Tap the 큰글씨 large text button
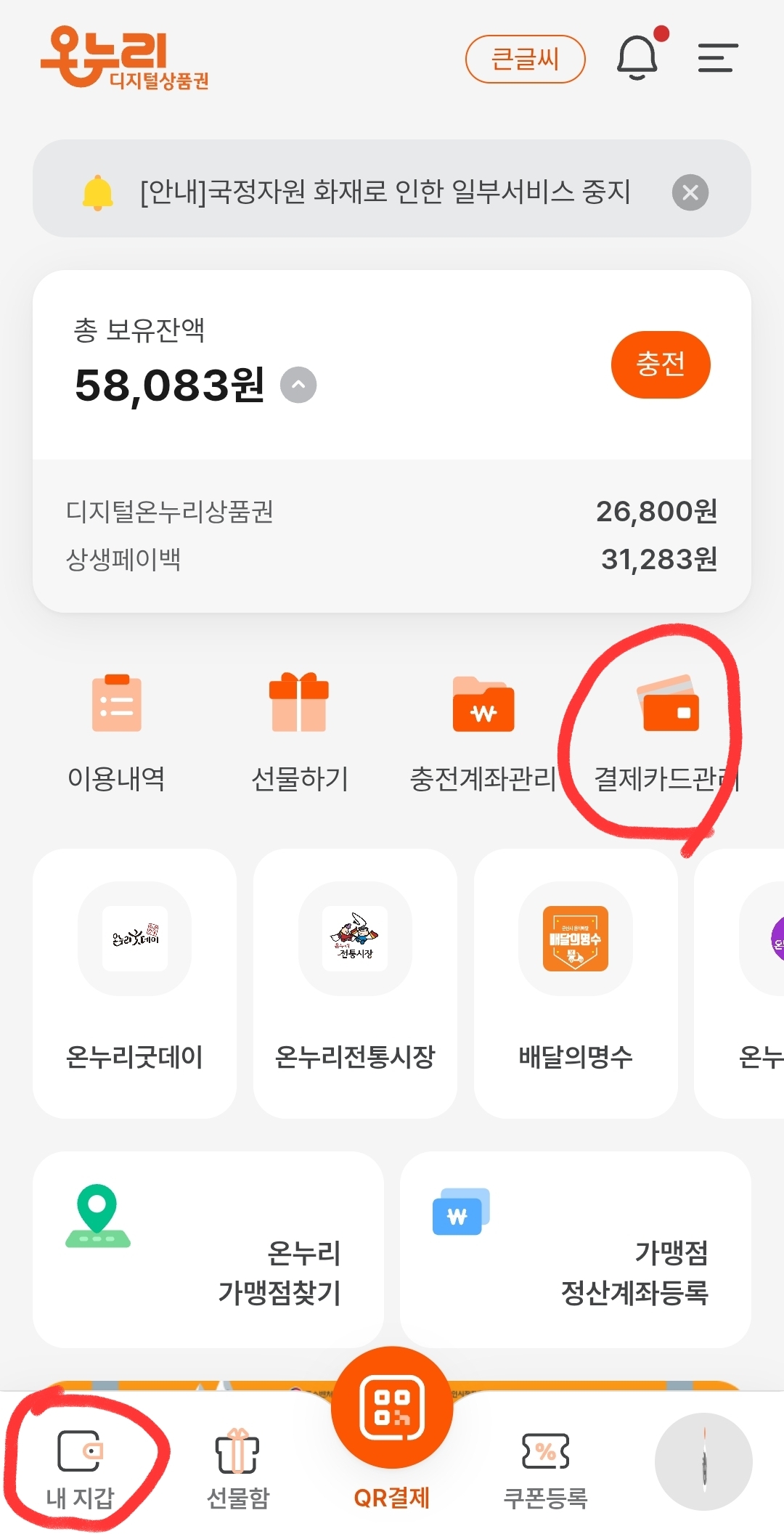 point(524,60)
